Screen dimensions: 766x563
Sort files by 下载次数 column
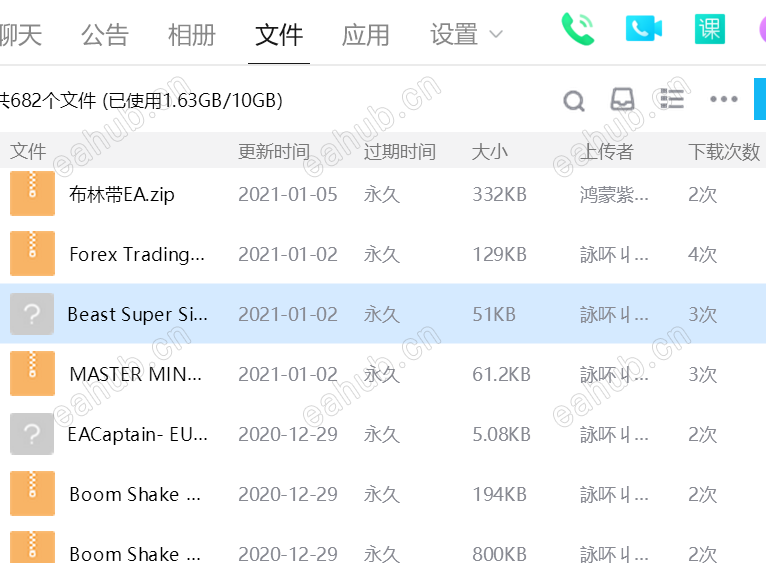(x=723, y=152)
